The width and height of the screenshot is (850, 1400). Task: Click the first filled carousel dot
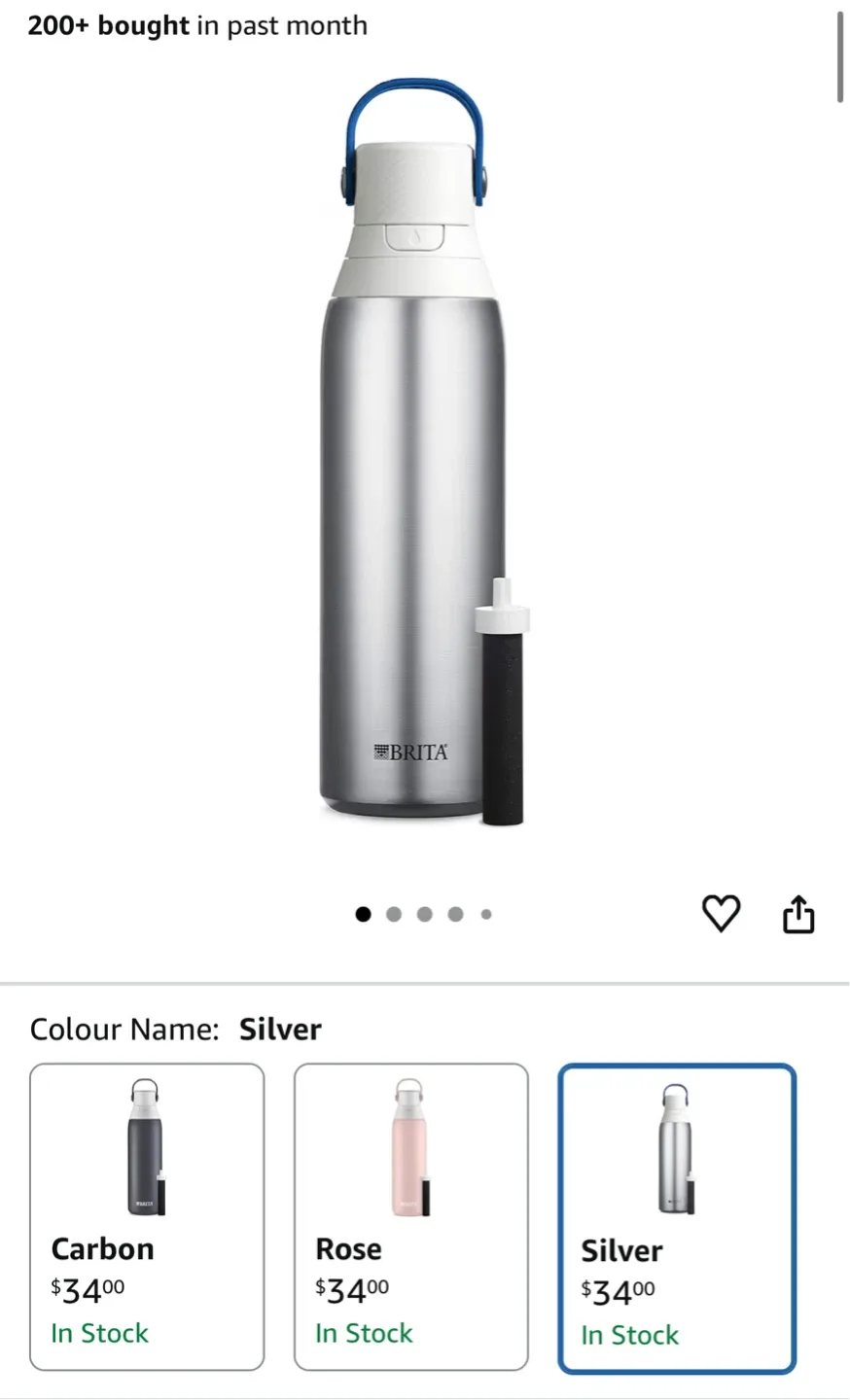(363, 914)
